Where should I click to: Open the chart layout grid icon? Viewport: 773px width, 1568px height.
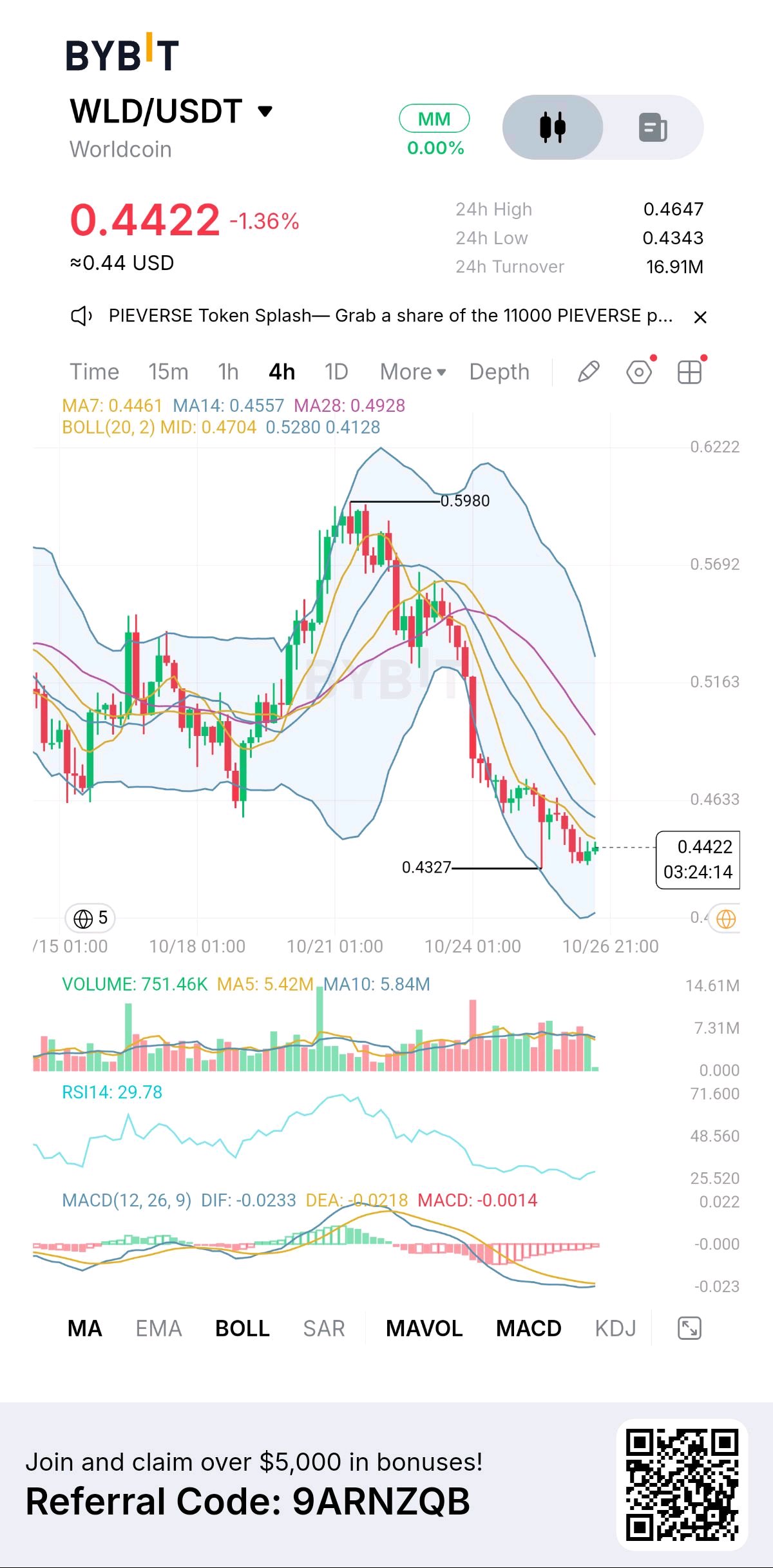point(690,372)
